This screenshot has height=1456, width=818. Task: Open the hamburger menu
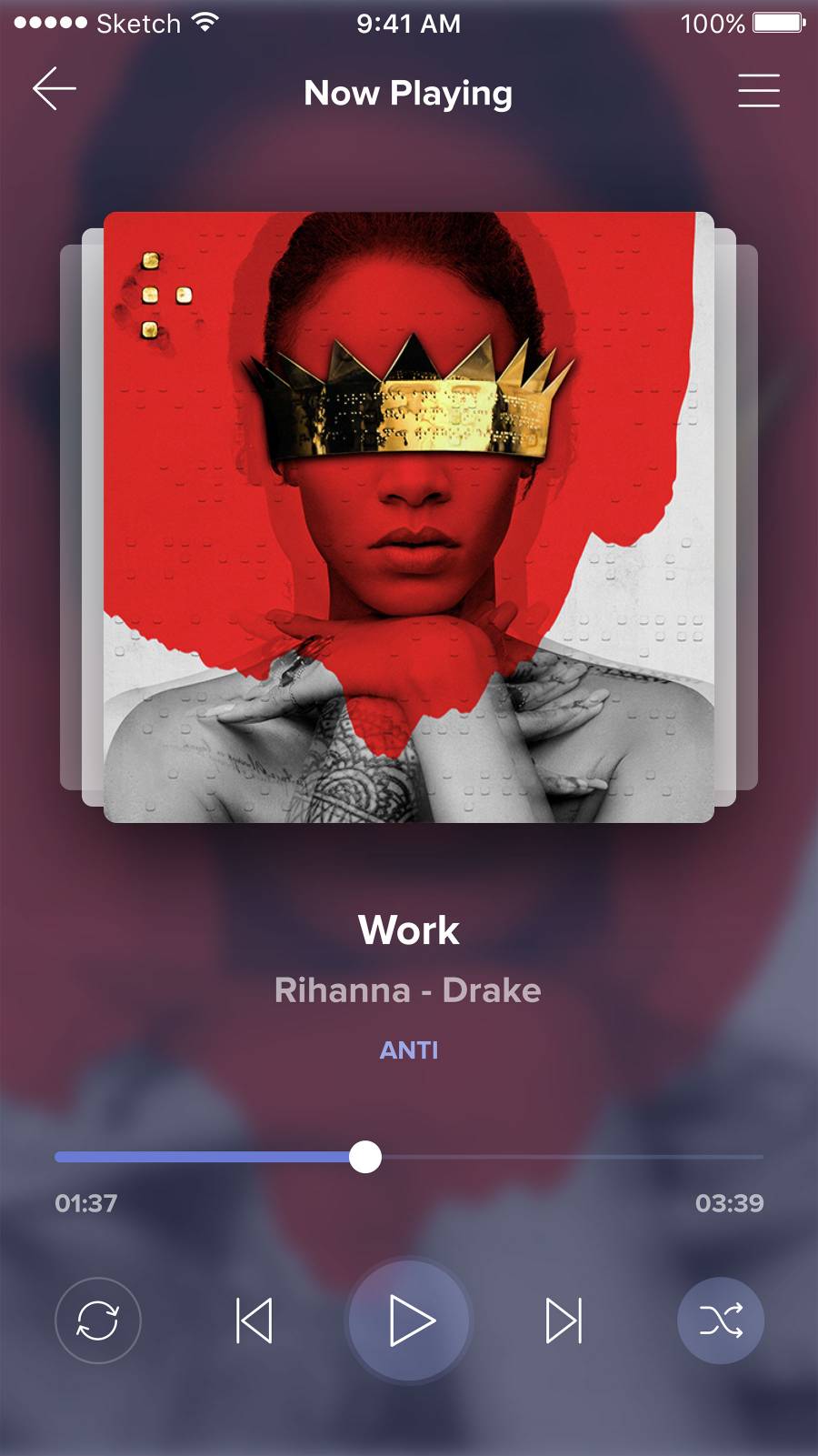[758, 91]
